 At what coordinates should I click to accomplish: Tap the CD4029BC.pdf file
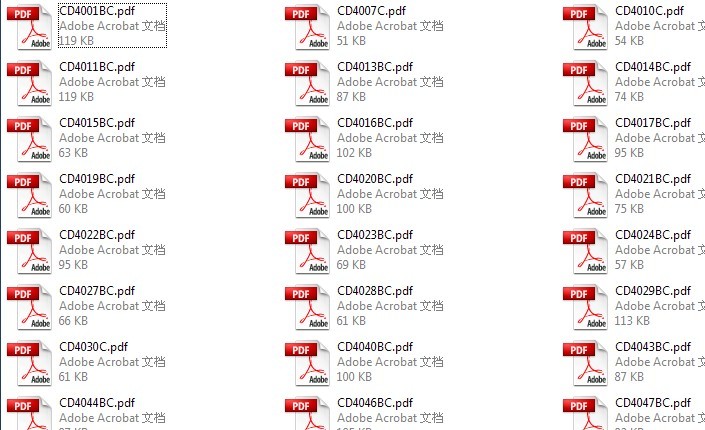tap(653, 291)
